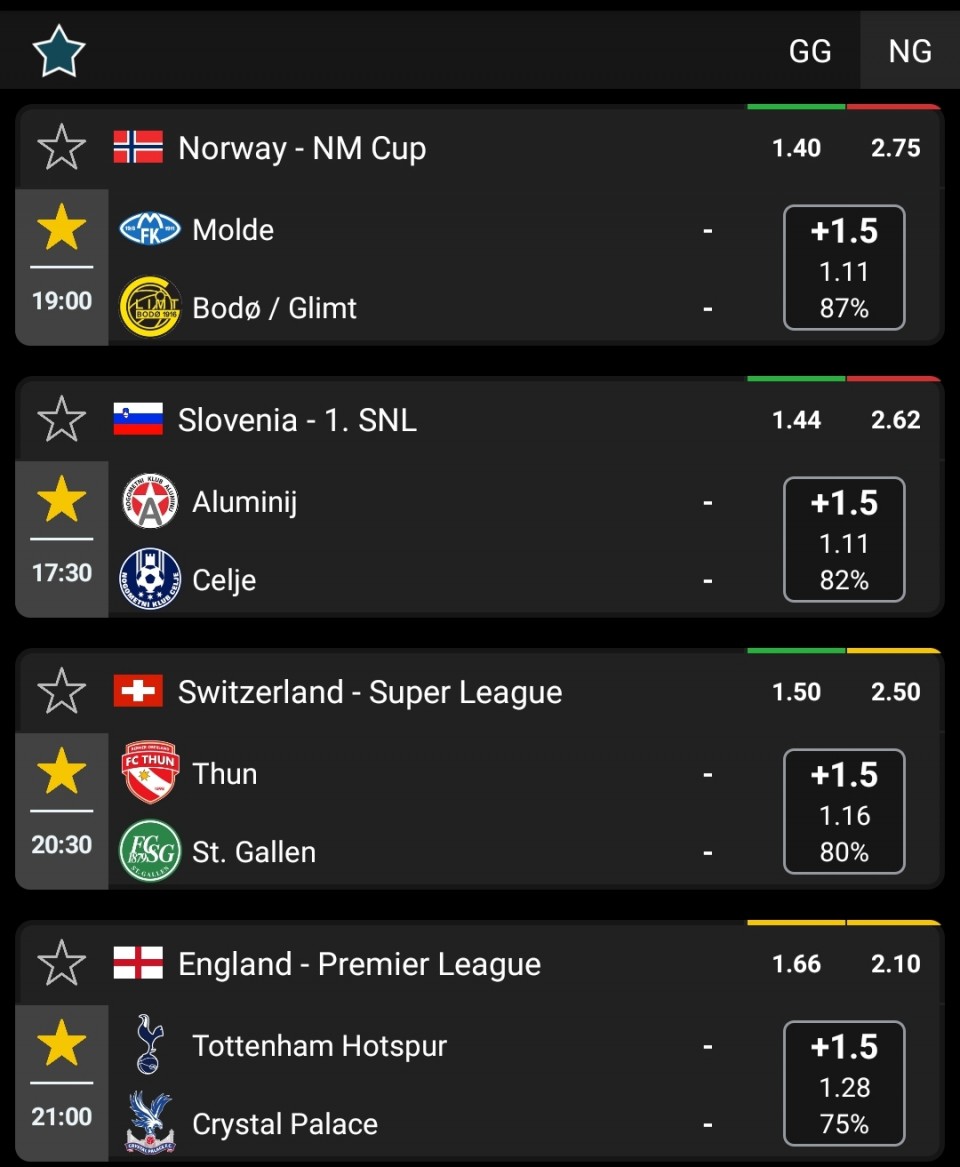Favorite the Norway - NM Cup league
The height and width of the screenshot is (1167, 960).
pyautogui.click(x=61, y=148)
